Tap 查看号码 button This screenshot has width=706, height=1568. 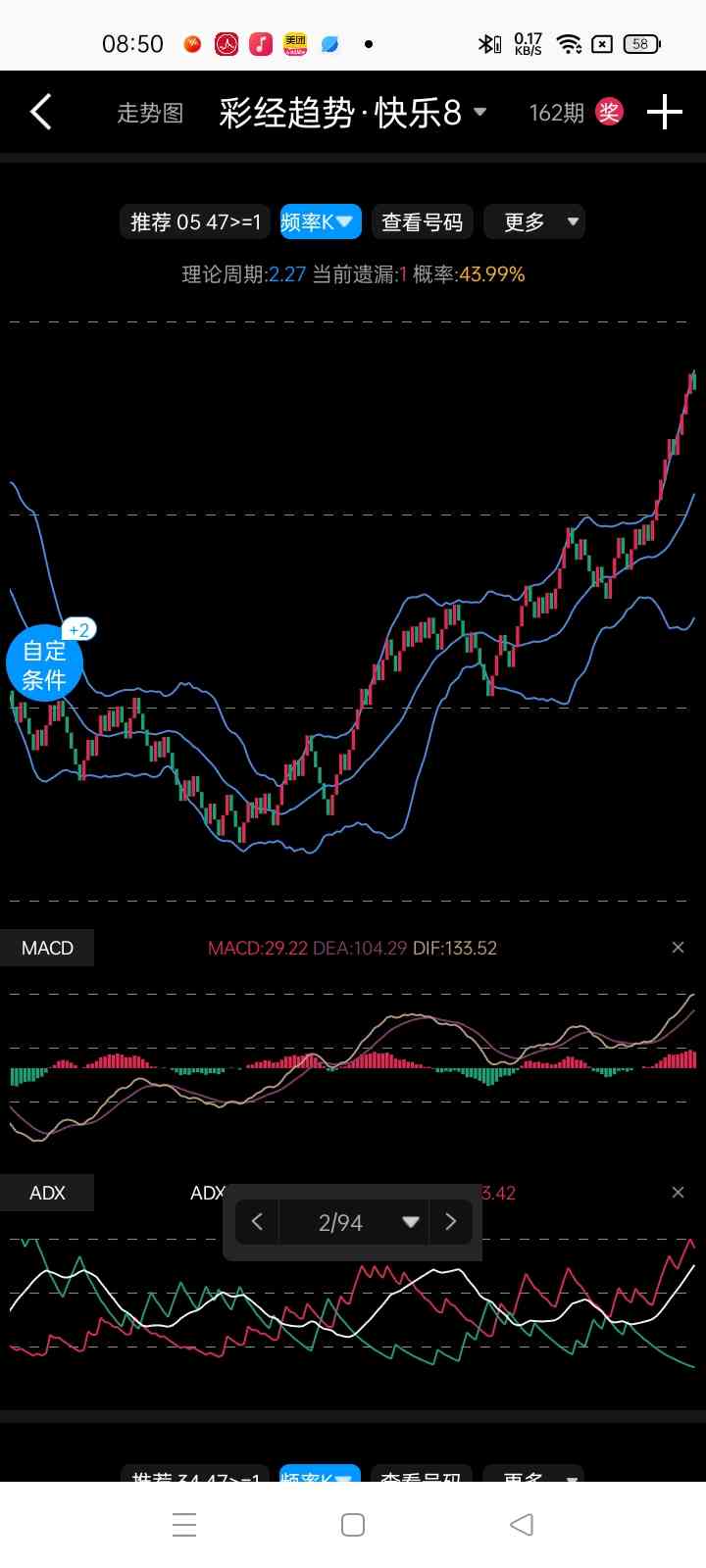point(422,222)
